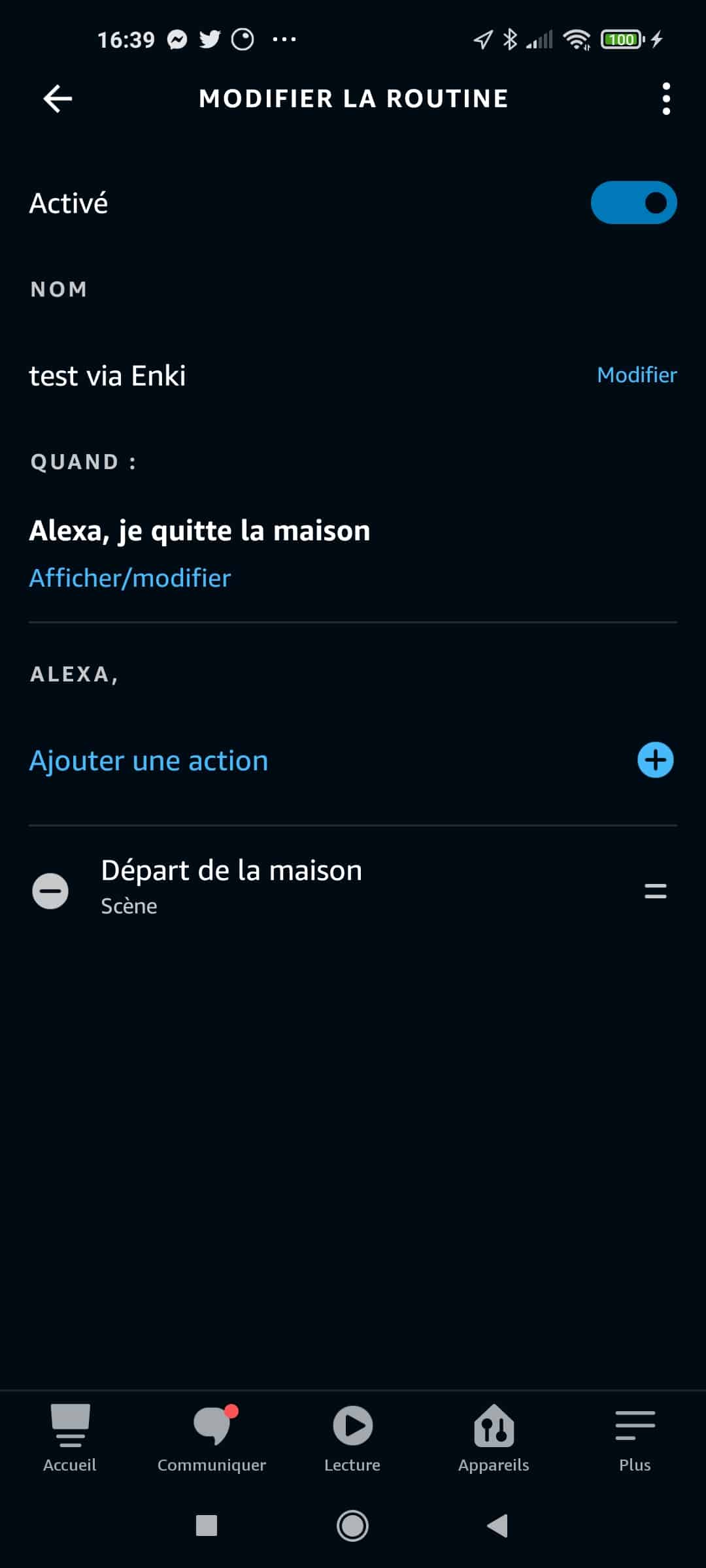Tap the blue plus icon to add action
Viewport: 706px width, 1568px height.
tap(655, 760)
